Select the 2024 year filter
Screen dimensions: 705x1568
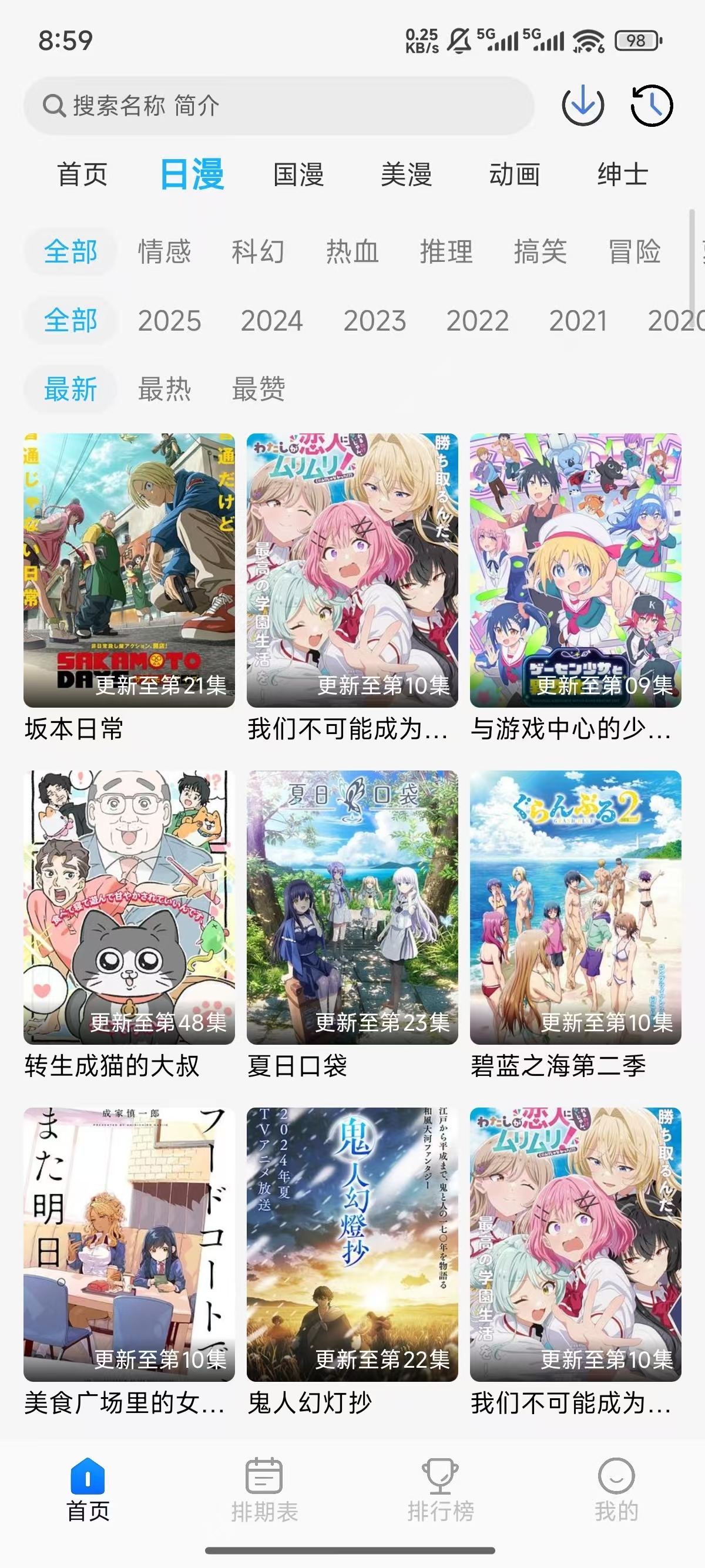(272, 321)
